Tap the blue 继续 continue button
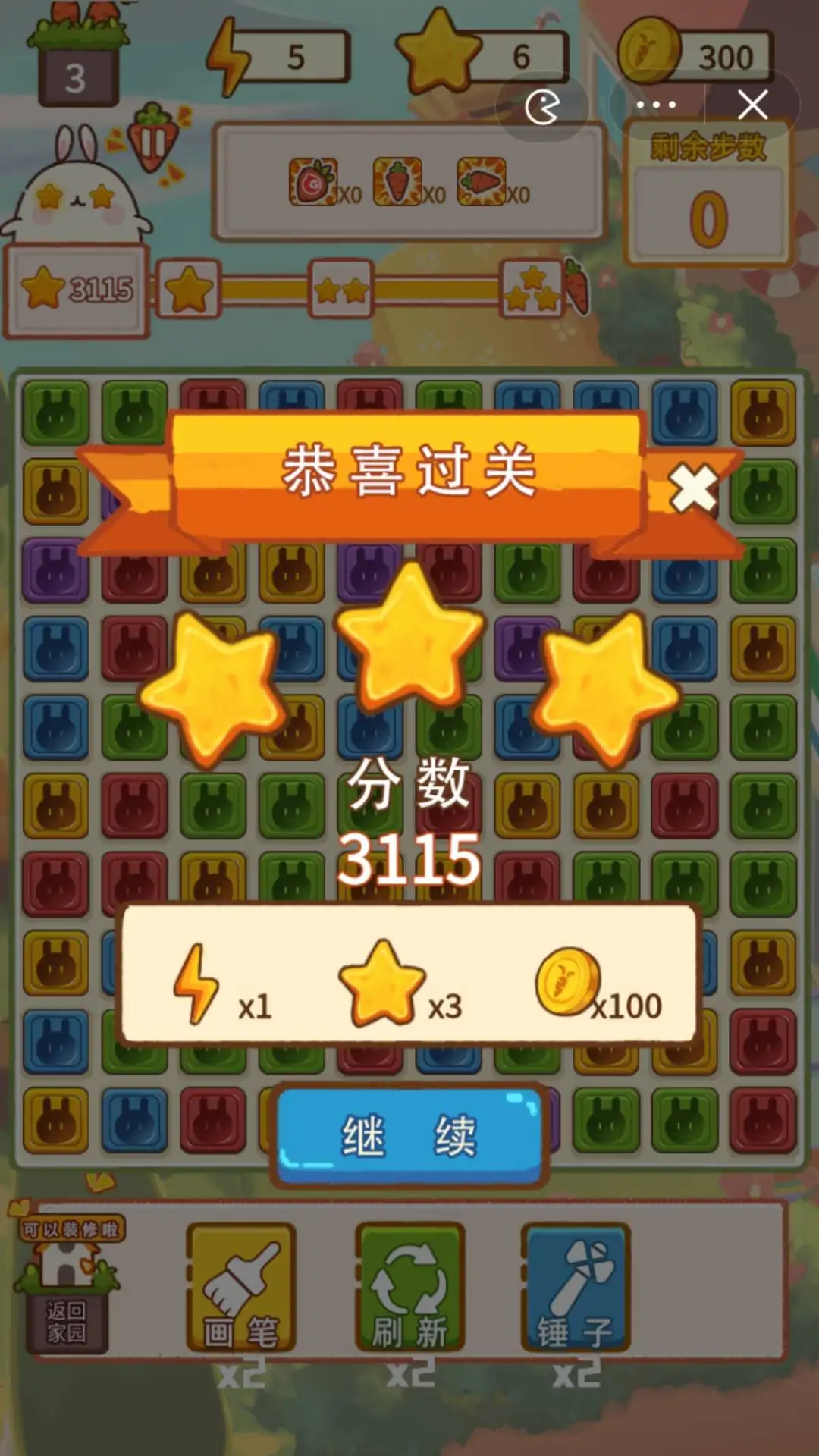 pos(409,1135)
